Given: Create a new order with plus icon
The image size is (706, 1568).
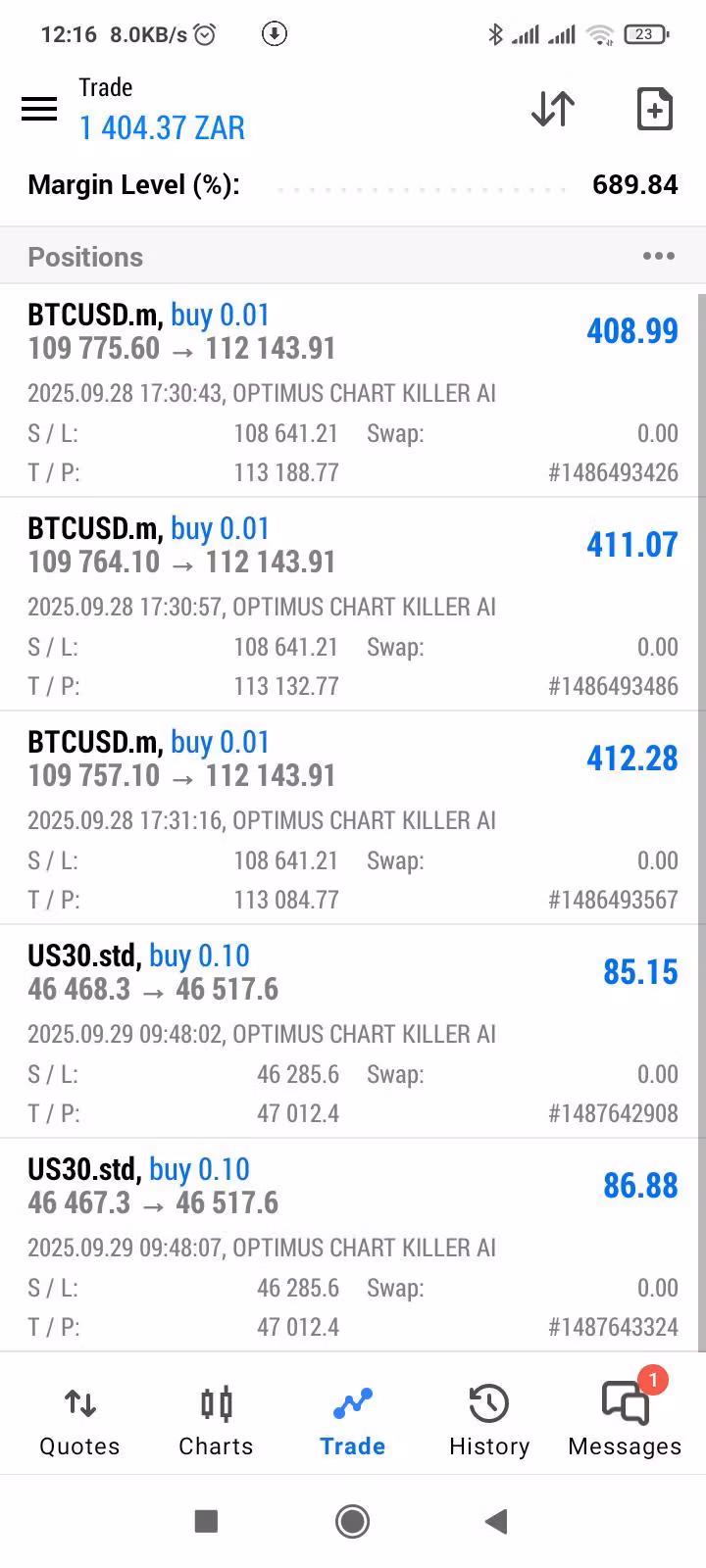Looking at the screenshot, I should point(655,109).
